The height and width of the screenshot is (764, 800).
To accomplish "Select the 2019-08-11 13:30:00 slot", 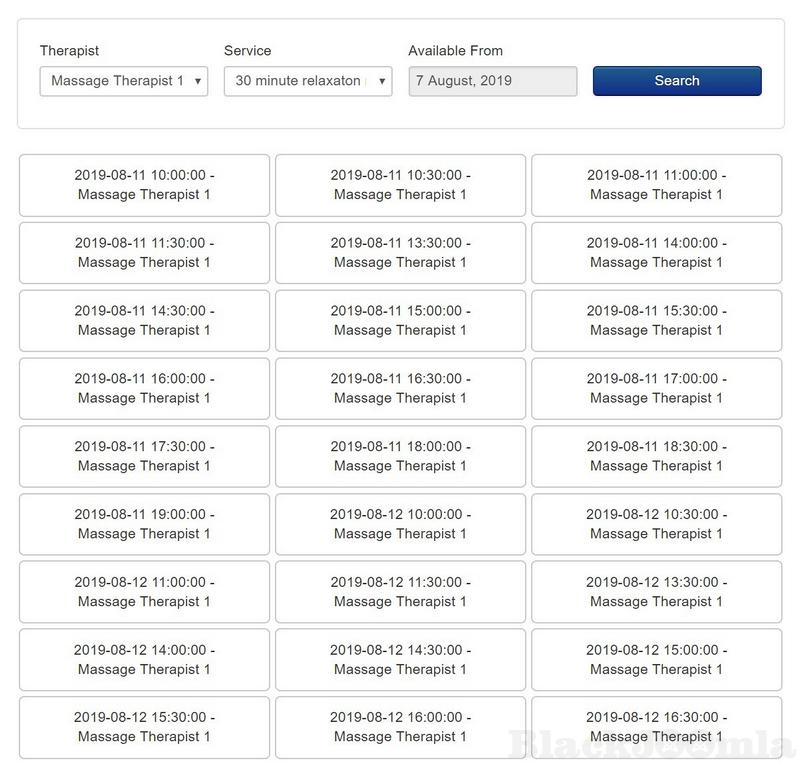I will [400, 253].
